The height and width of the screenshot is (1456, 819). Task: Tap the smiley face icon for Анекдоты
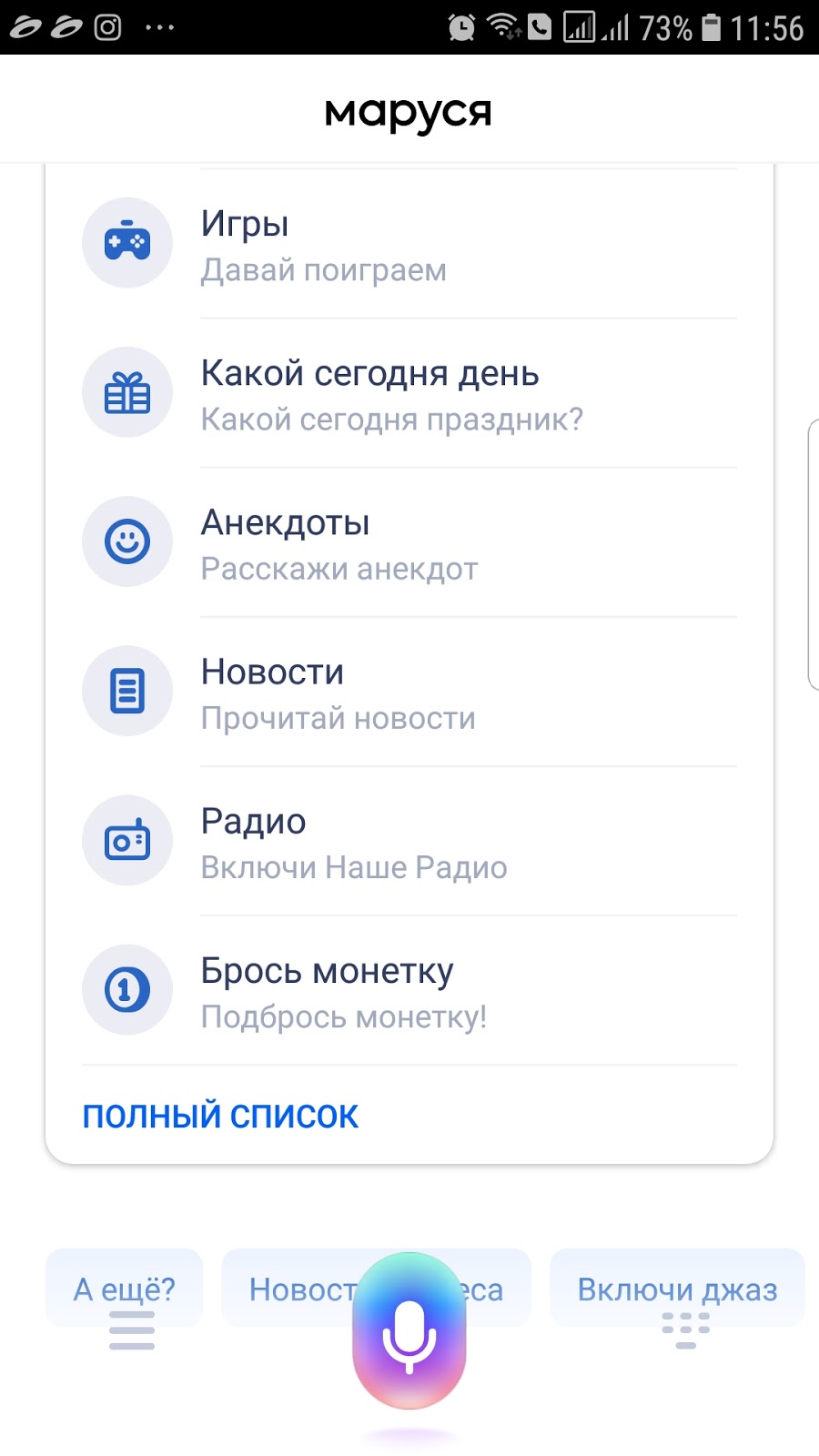(x=127, y=541)
